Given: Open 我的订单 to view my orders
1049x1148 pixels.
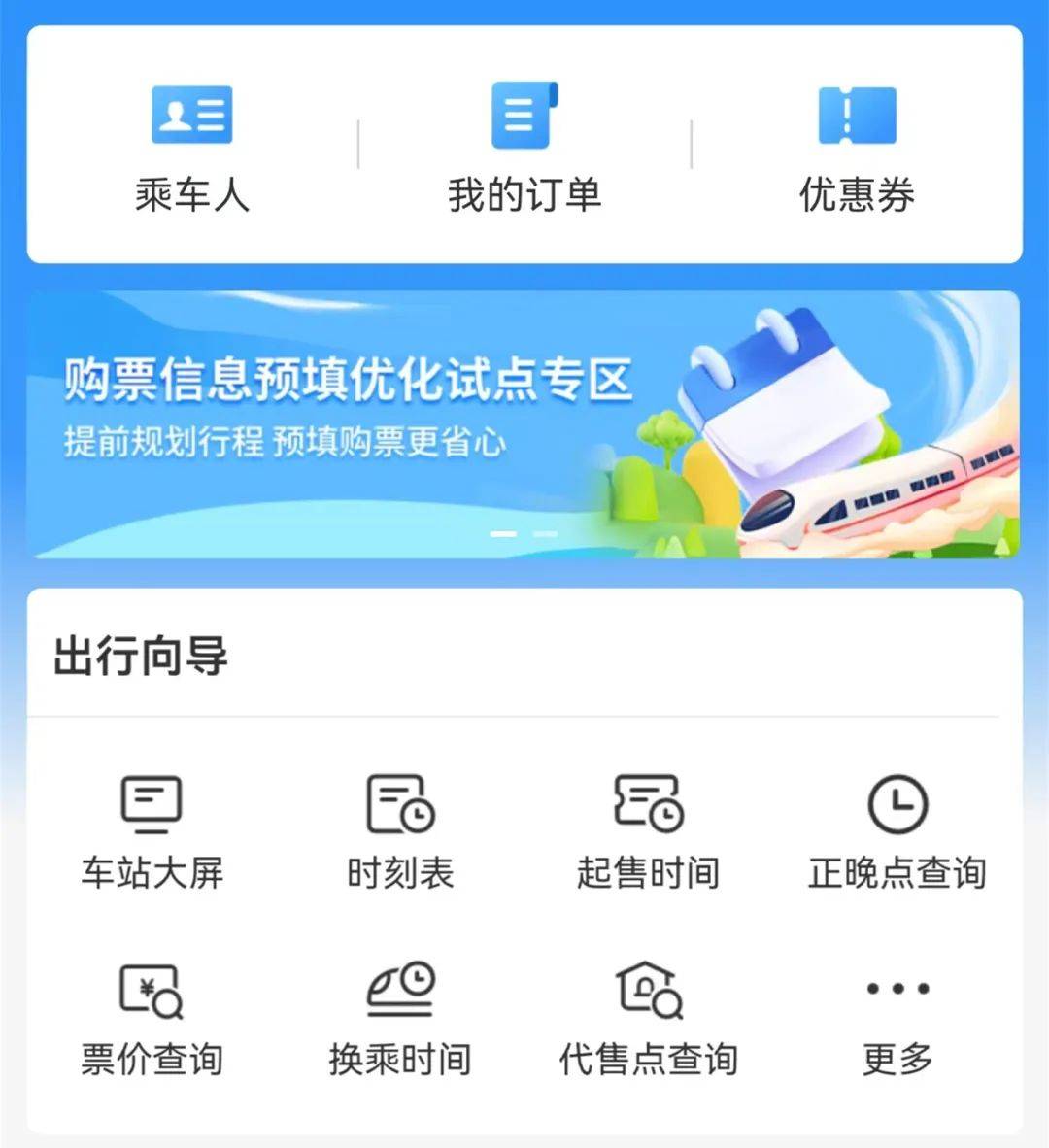Looking at the screenshot, I should pos(524,146).
